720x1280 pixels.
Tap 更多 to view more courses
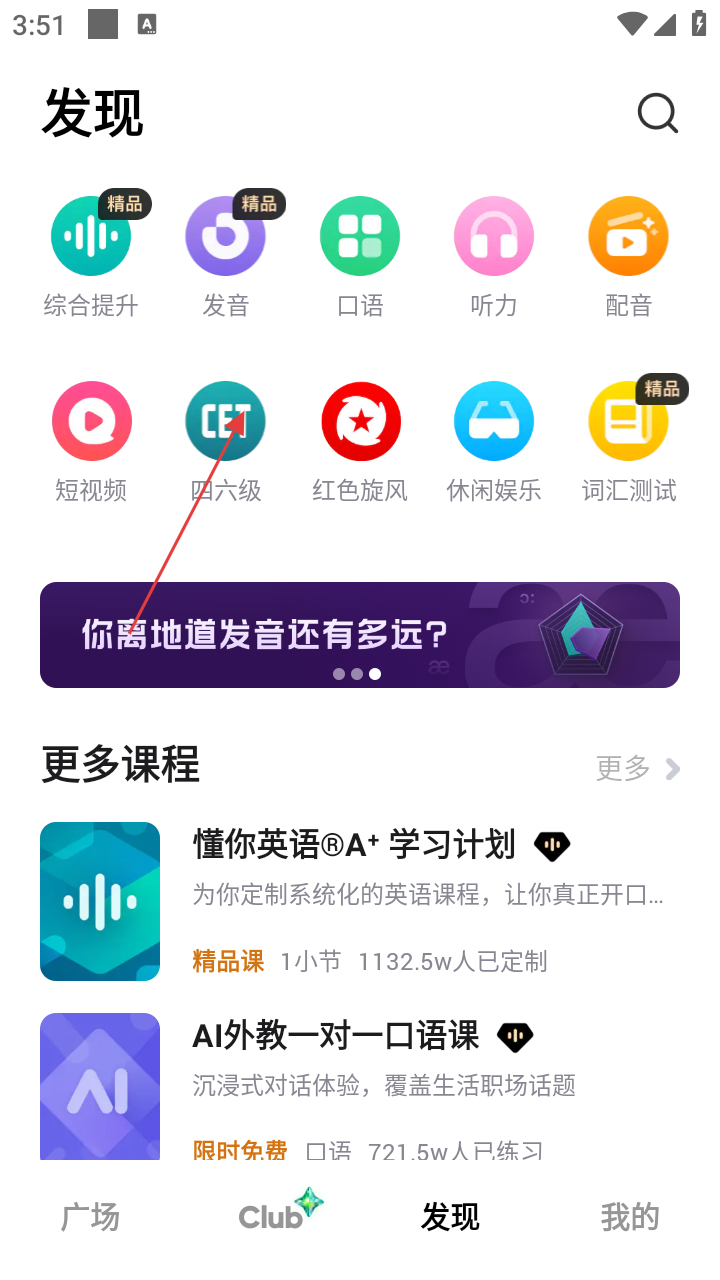tap(637, 768)
